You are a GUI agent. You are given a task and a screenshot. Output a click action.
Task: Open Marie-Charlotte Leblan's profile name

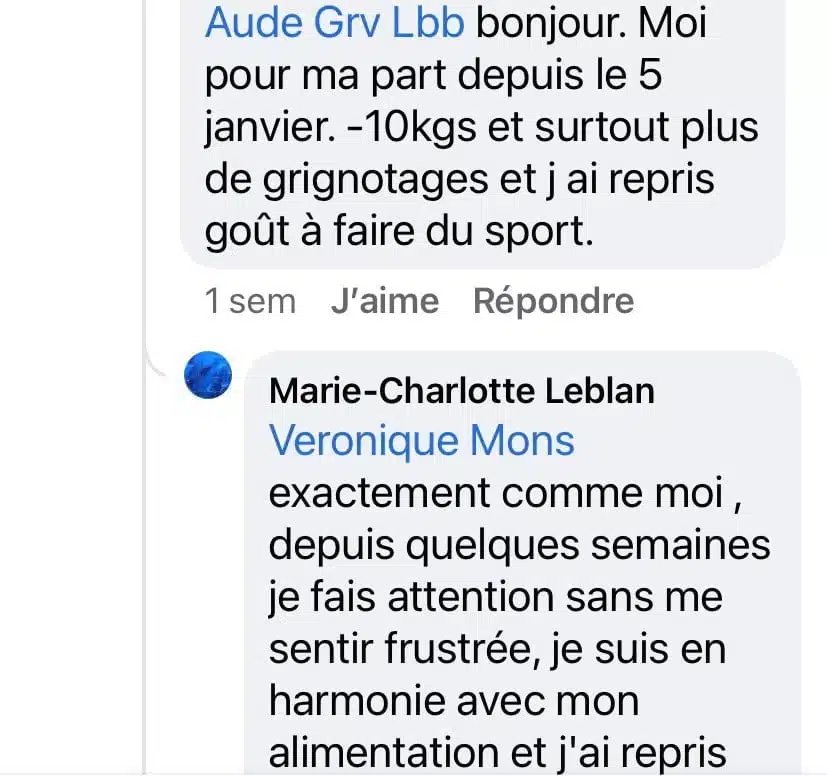pos(462,390)
